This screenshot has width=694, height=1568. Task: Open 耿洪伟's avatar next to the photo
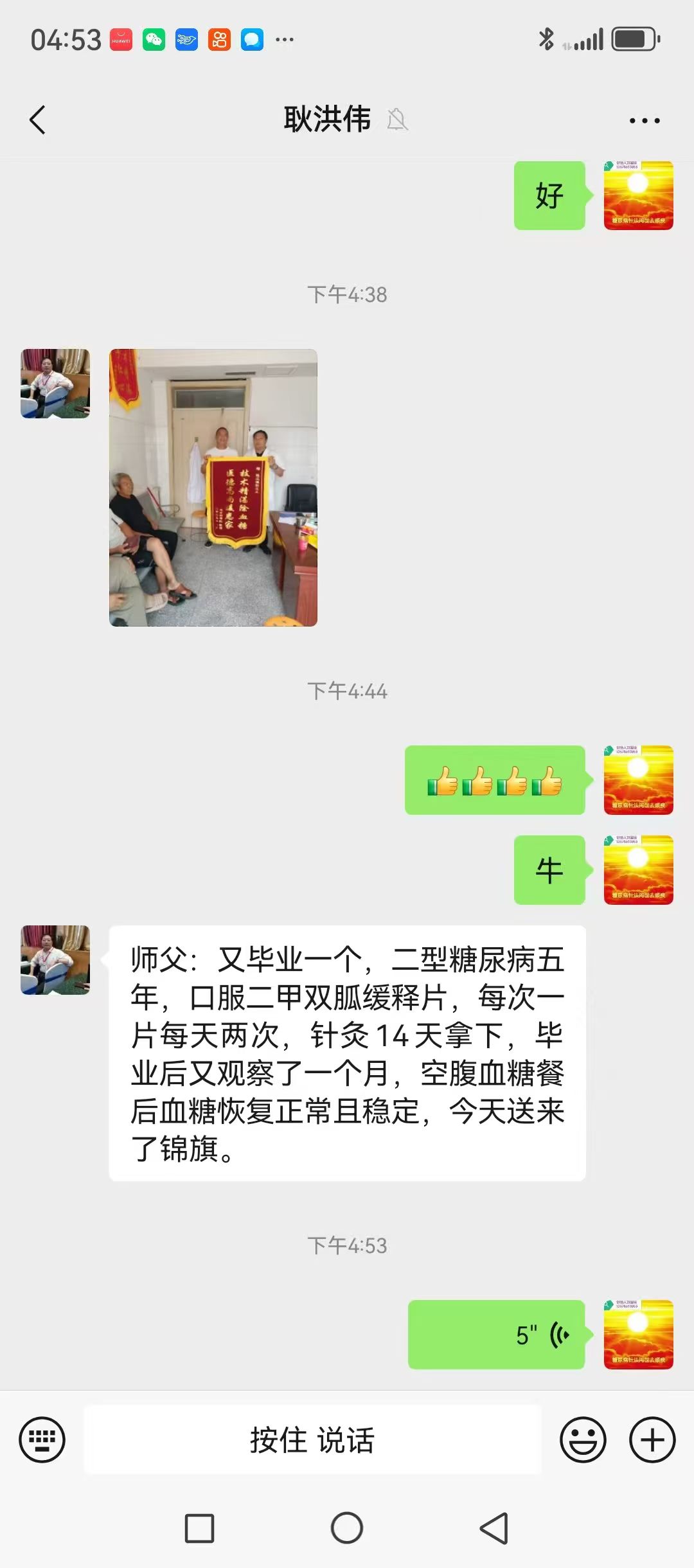(55, 384)
